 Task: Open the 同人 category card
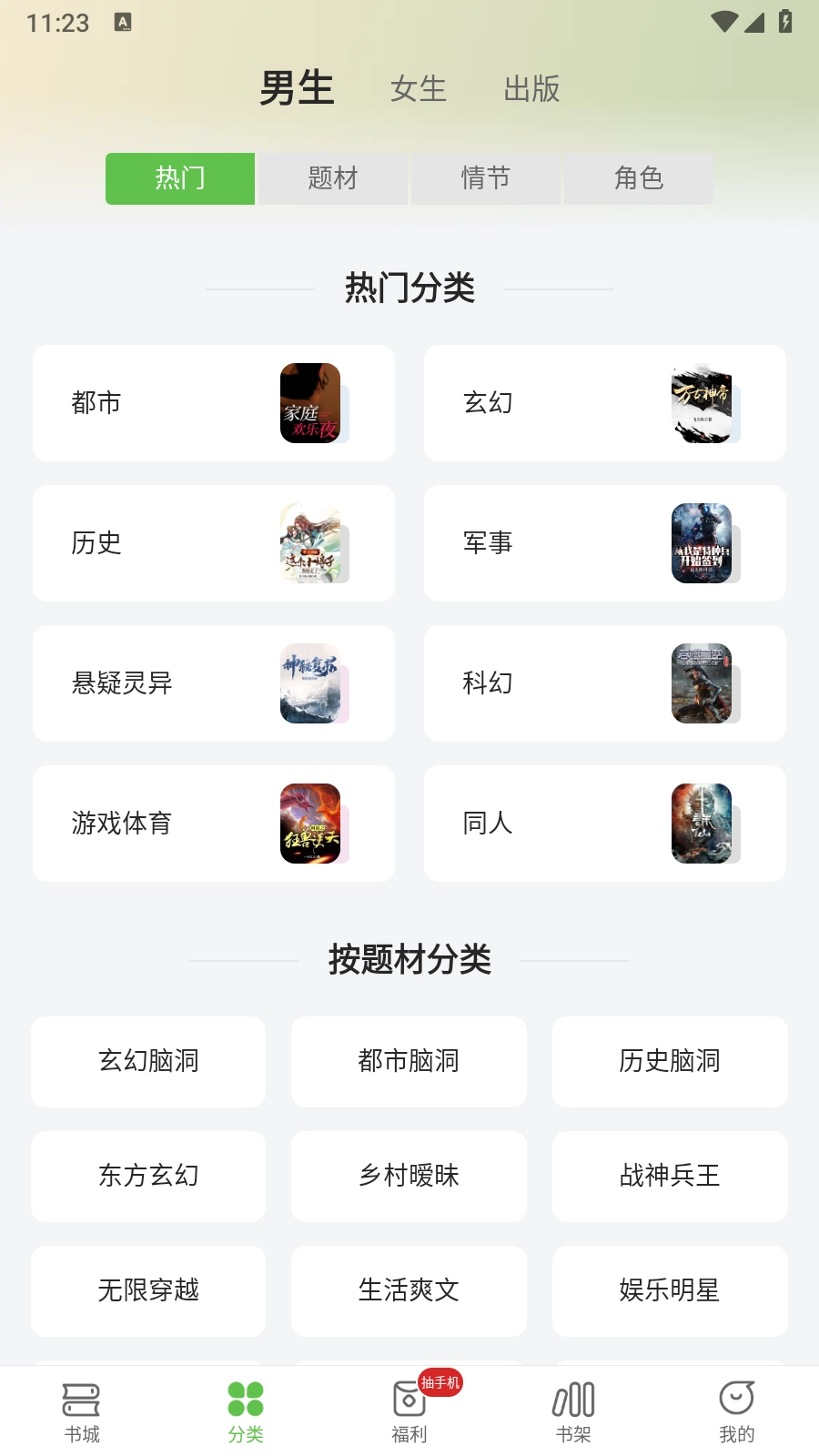click(604, 824)
